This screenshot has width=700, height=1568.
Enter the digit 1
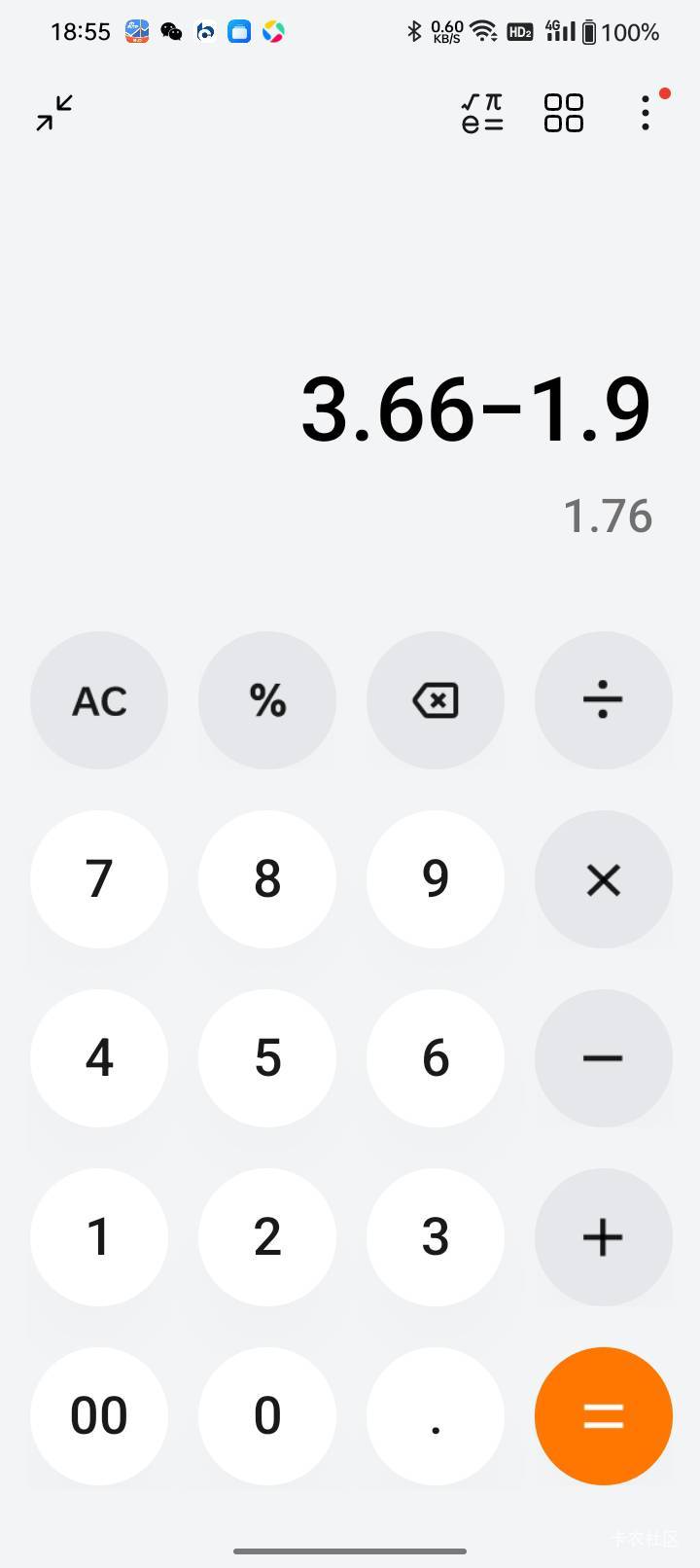pyautogui.click(x=99, y=1237)
